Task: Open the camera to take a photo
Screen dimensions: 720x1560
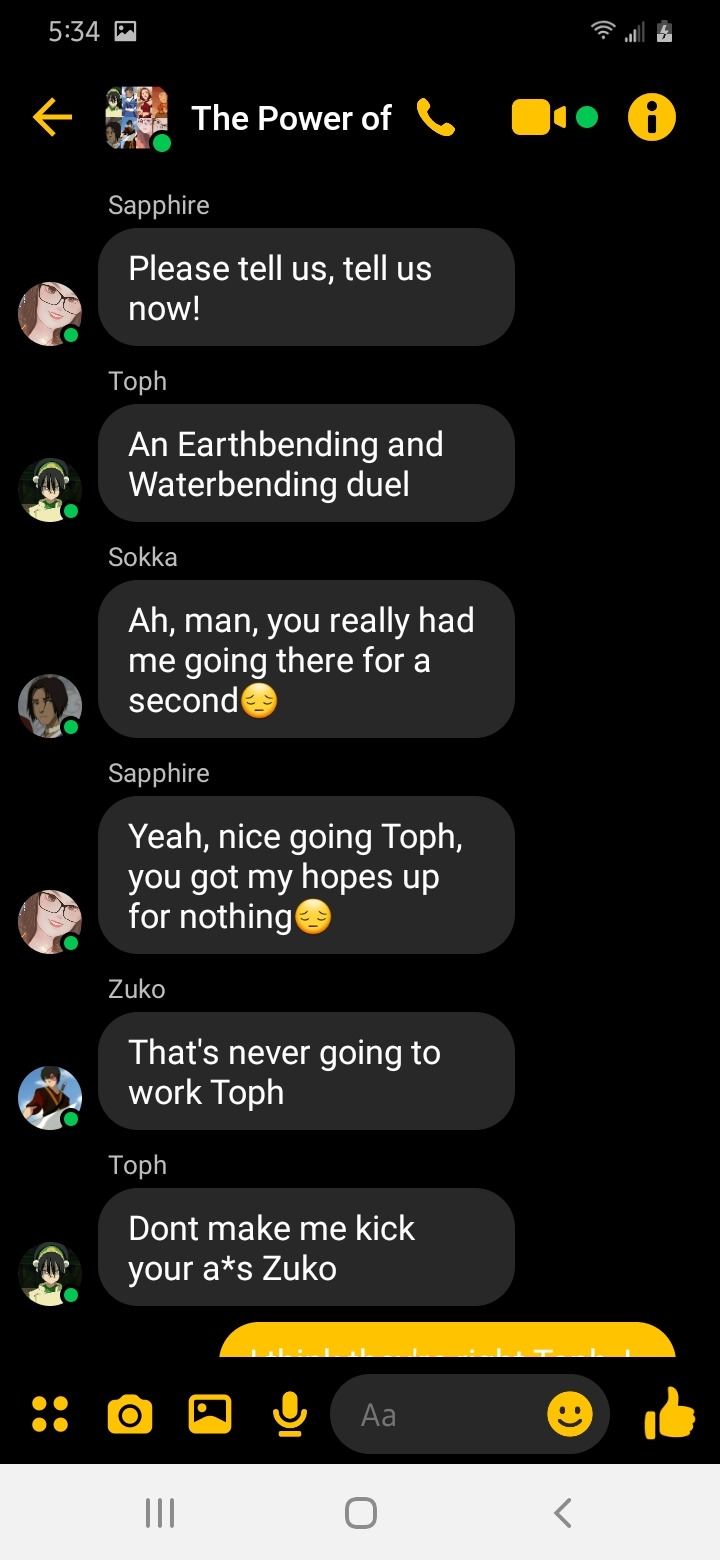Action: click(x=130, y=1414)
